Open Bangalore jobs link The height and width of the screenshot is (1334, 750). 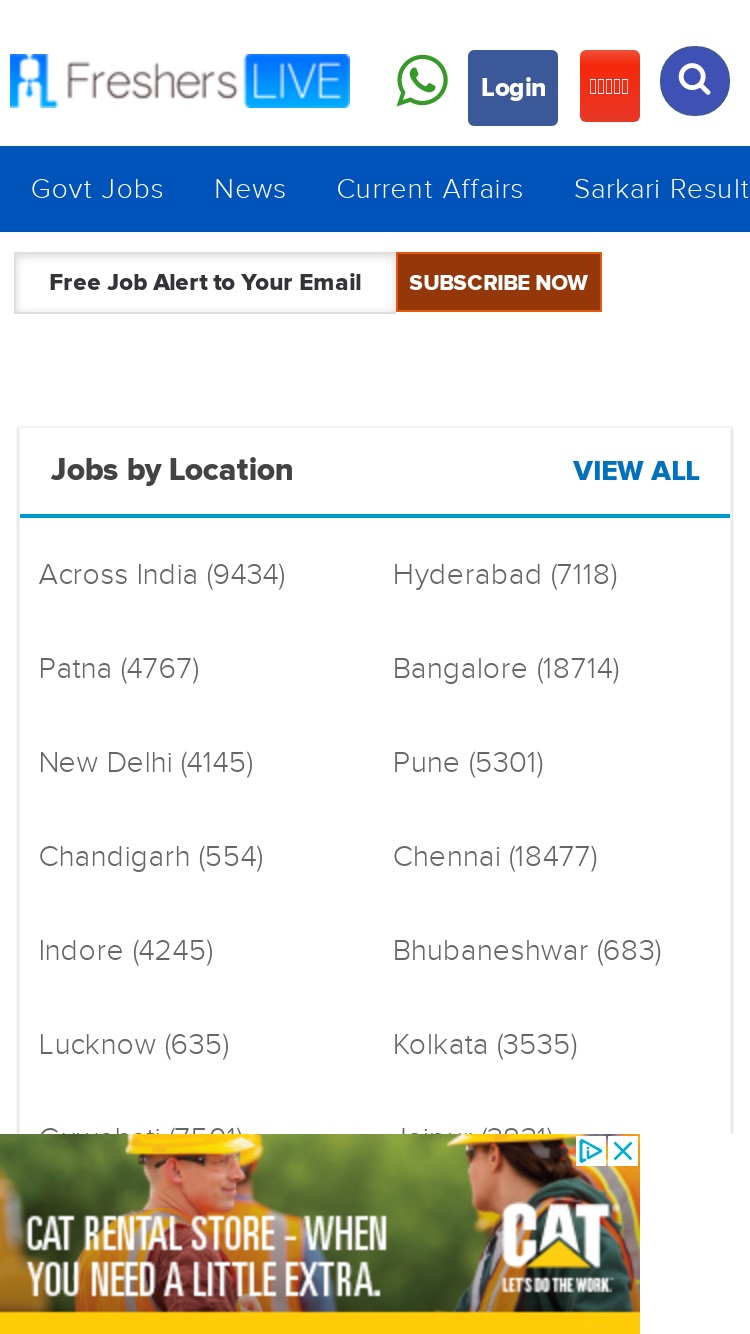[506, 669]
